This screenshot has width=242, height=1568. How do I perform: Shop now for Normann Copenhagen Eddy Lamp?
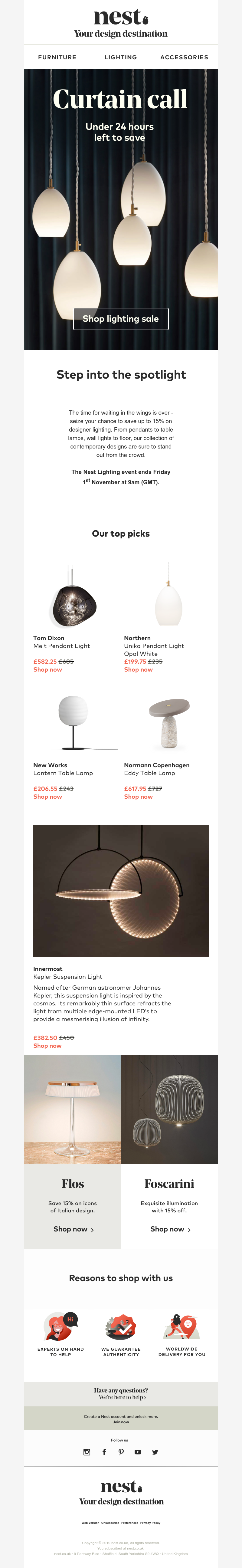coord(138,796)
